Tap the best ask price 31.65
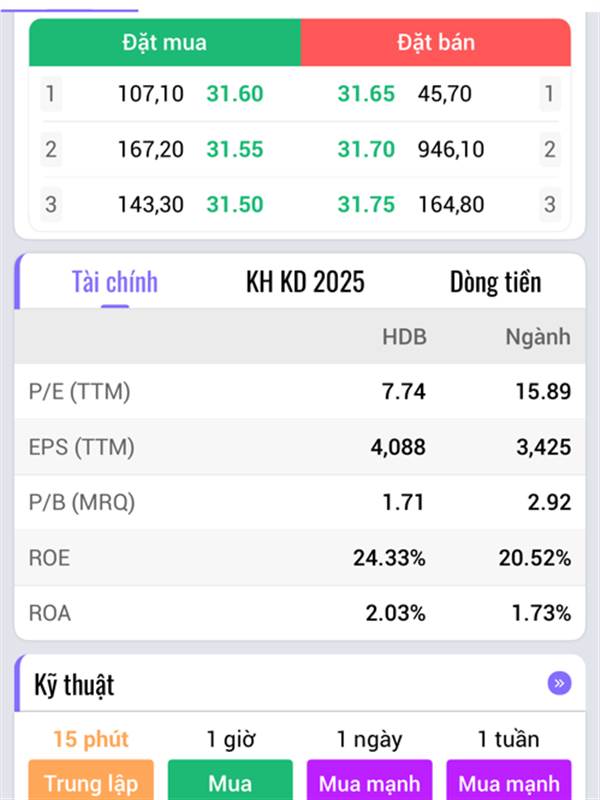Screen dimensions: 600x800 366,94
